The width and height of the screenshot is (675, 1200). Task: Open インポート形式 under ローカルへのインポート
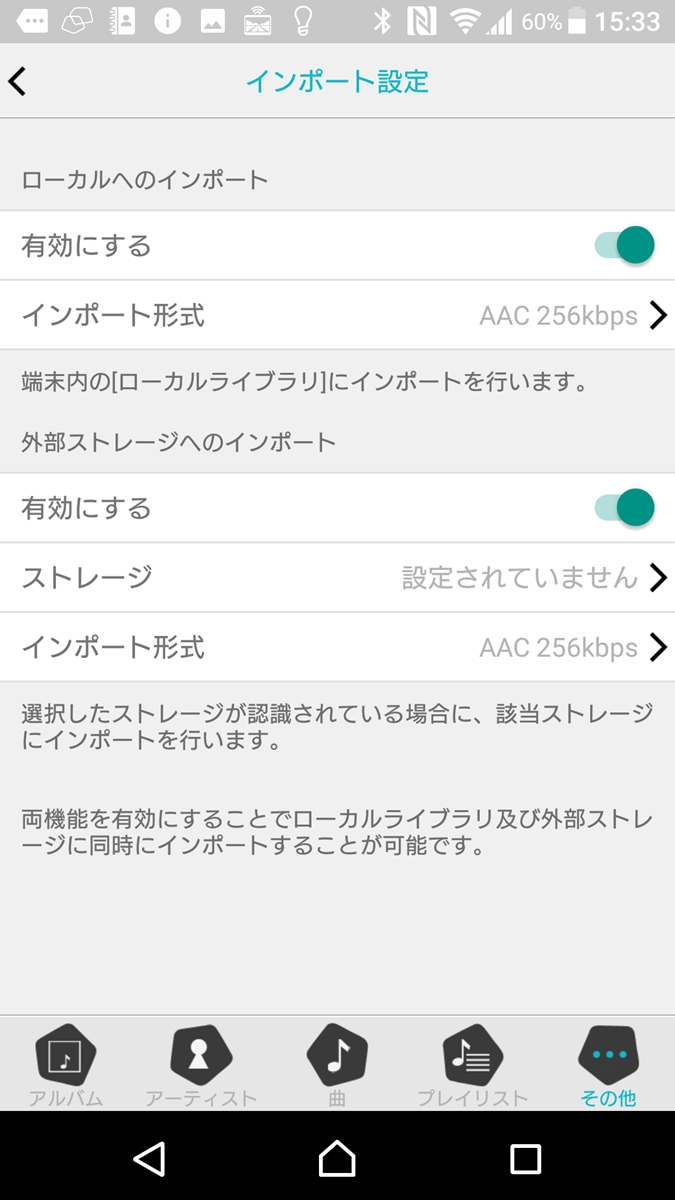337,315
